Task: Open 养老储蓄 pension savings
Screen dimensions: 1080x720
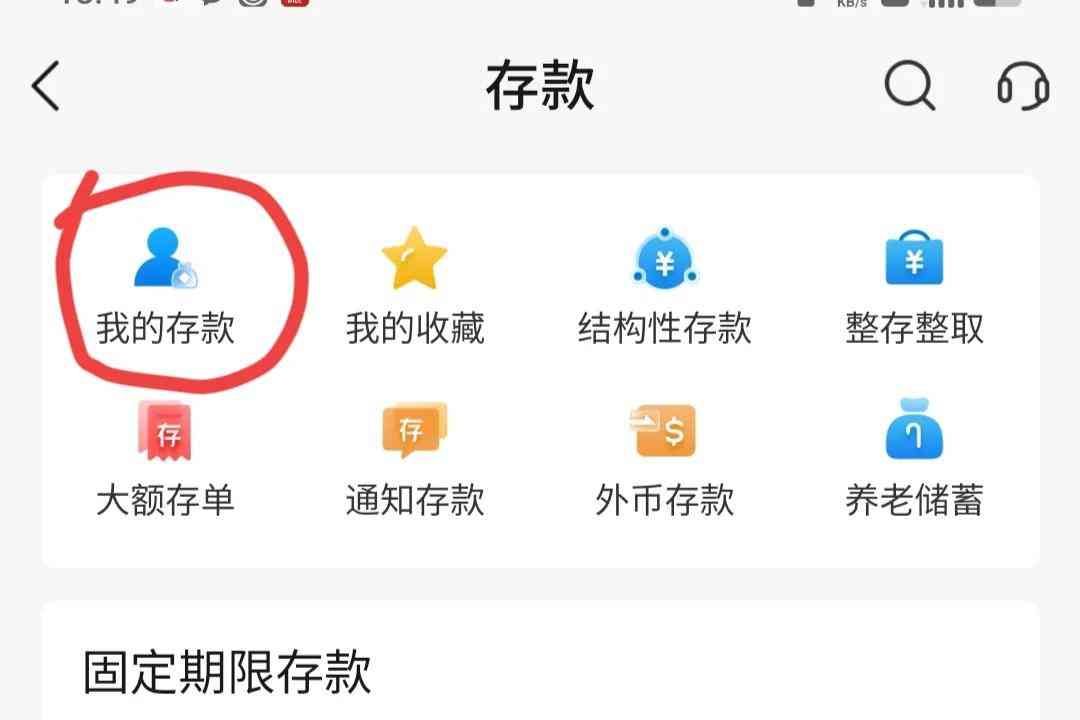Action: point(914,458)
